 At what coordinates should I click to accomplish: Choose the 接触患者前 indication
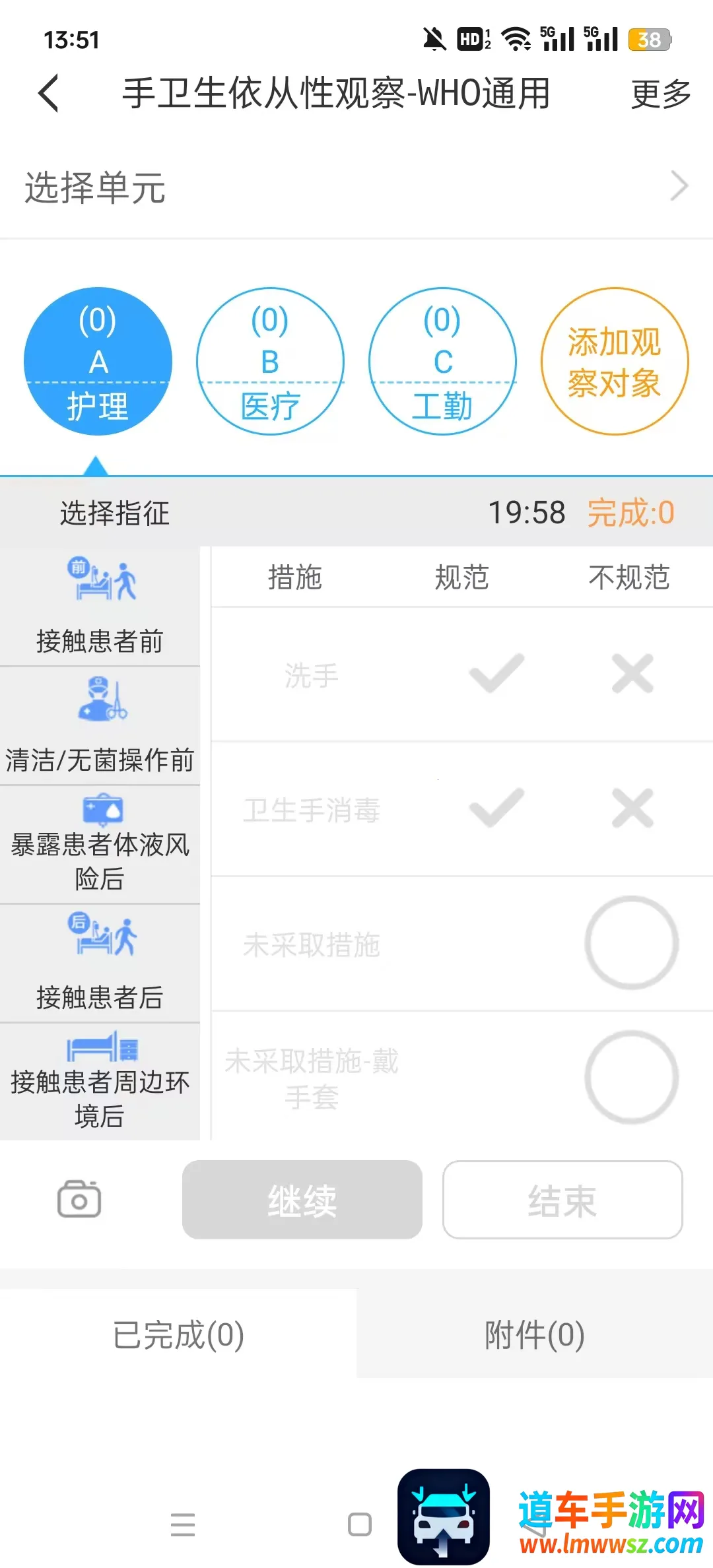pyautogui.click(x=100, y=606)
